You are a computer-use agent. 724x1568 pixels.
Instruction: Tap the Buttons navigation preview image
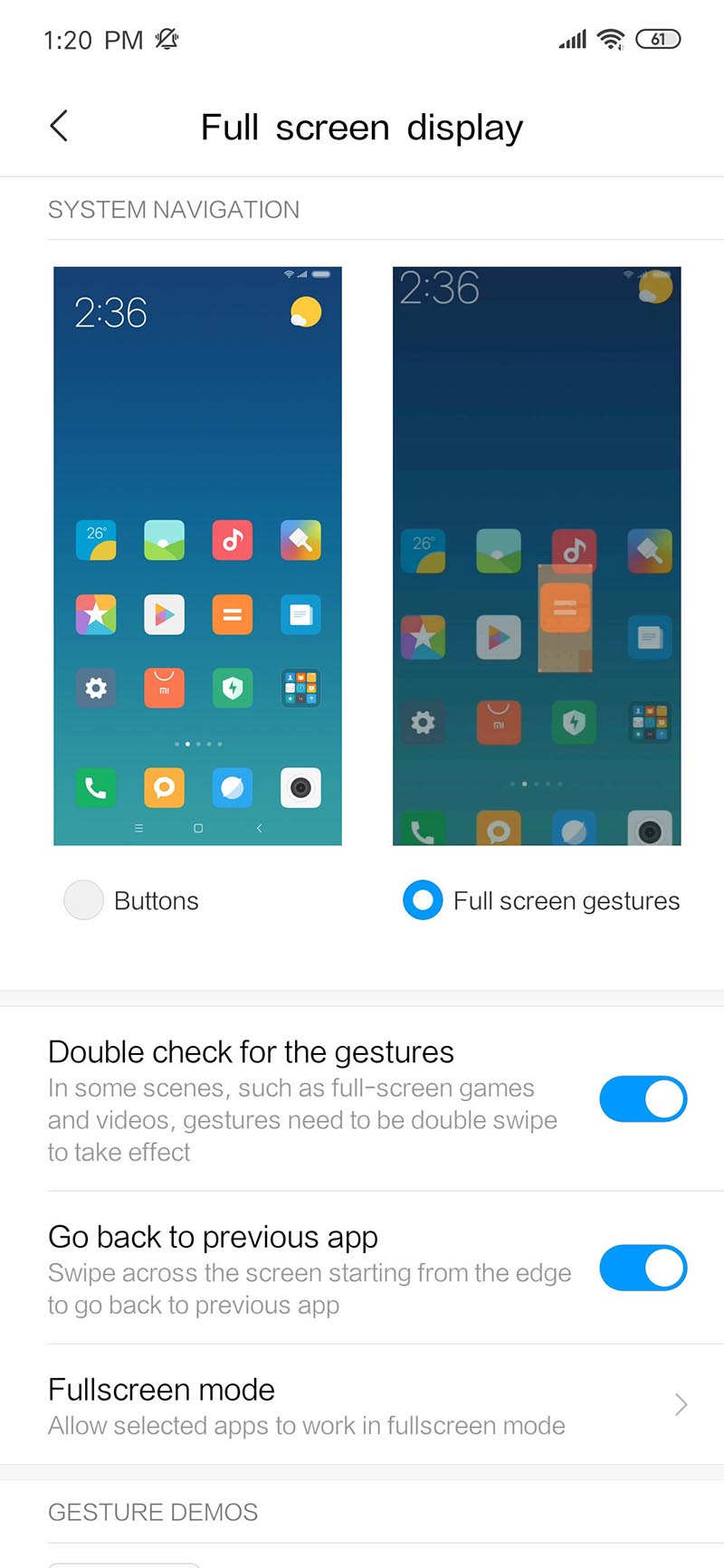197,556
